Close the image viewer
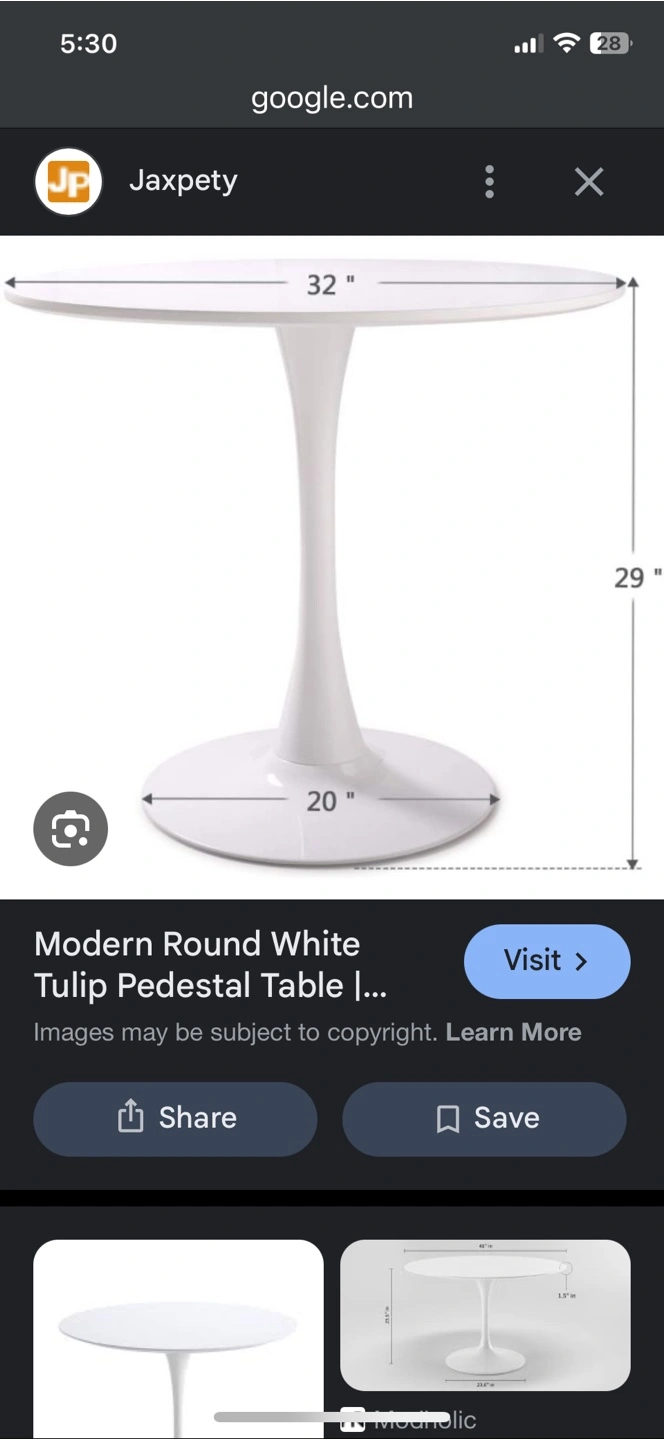 point(589,182)
